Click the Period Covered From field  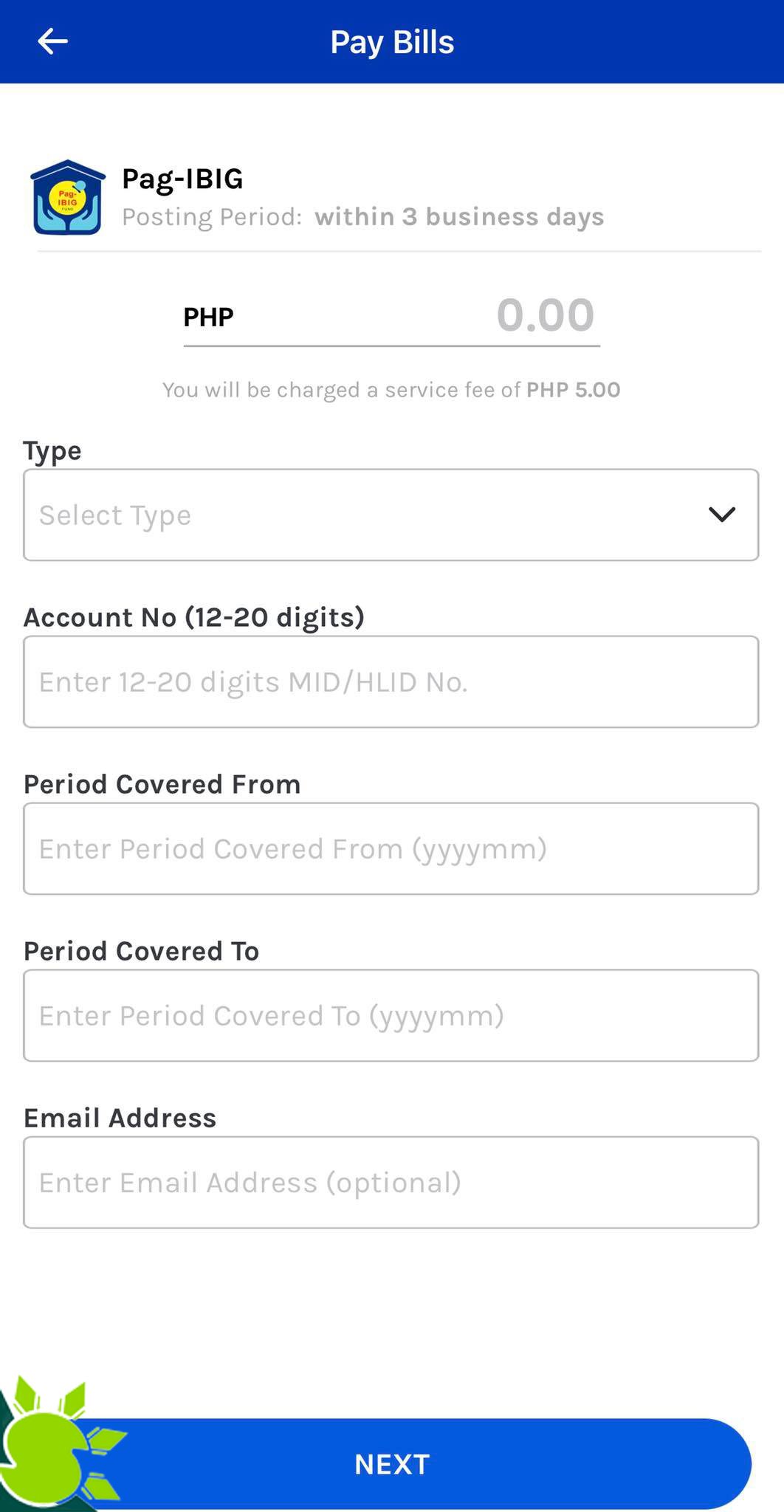[391, 848]
